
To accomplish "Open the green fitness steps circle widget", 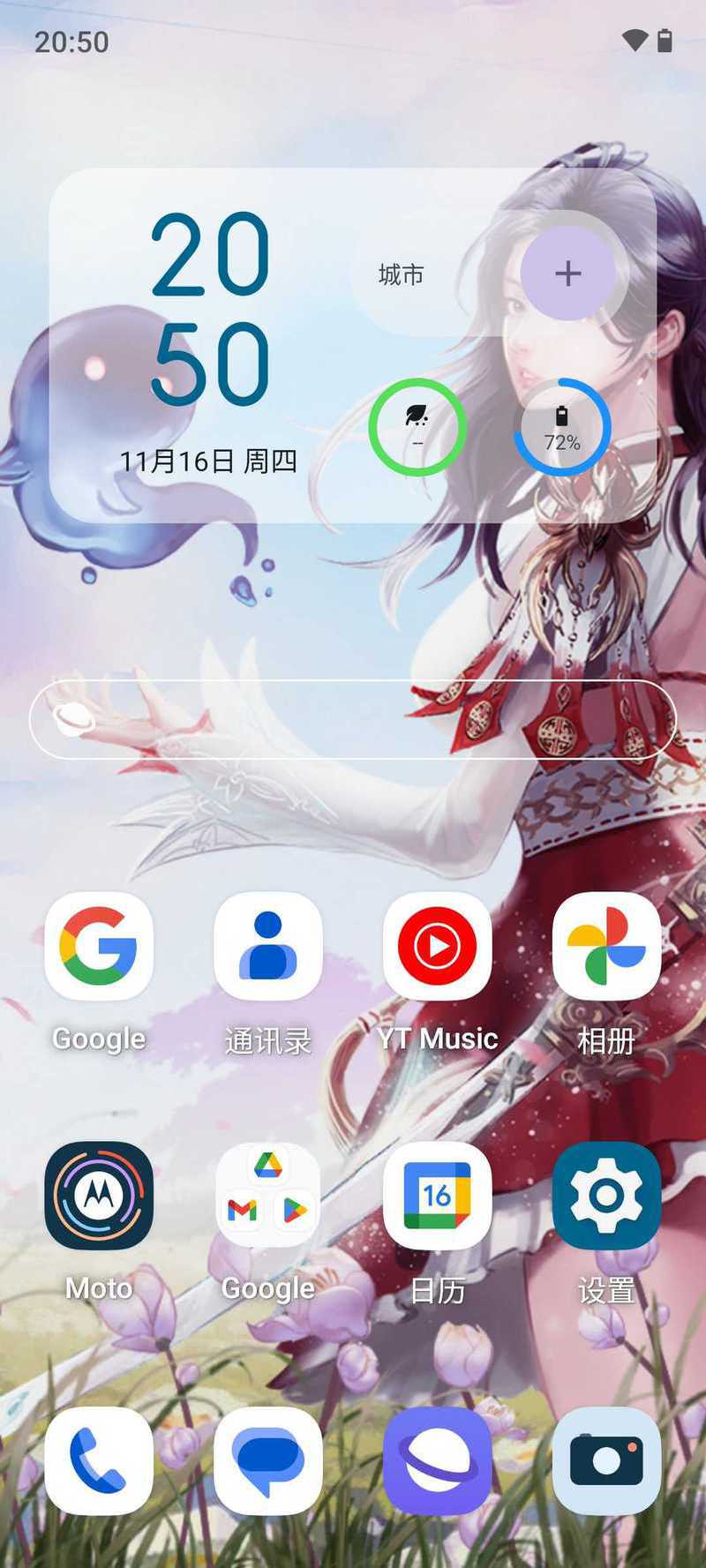I will click(x=417, y=427).
